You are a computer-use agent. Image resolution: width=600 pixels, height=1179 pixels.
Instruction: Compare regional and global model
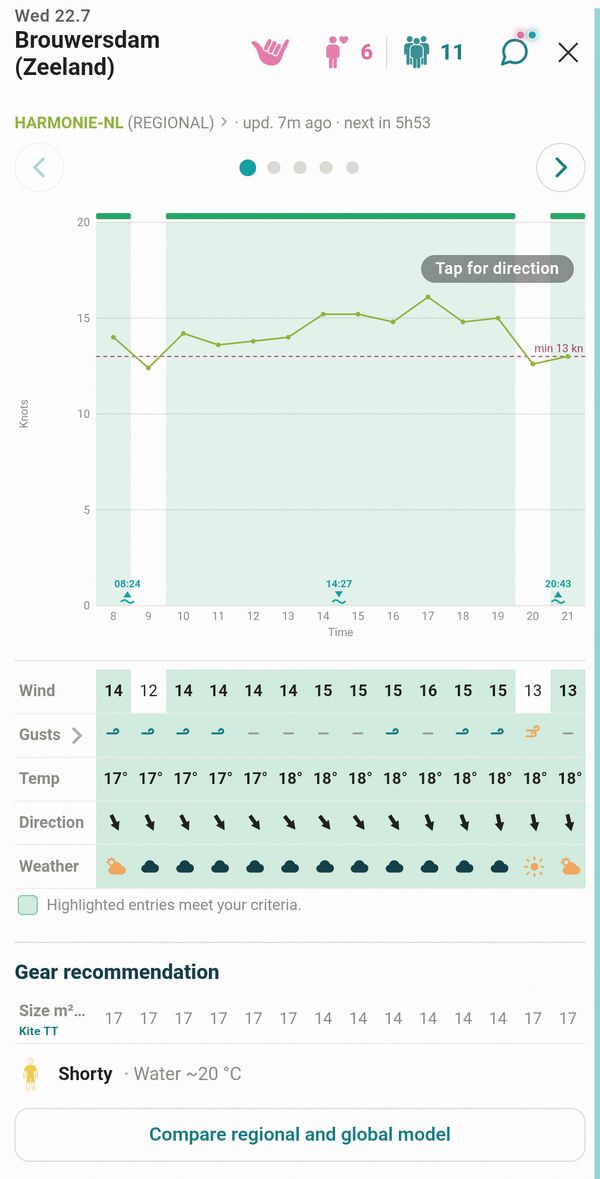[300, 1135]
